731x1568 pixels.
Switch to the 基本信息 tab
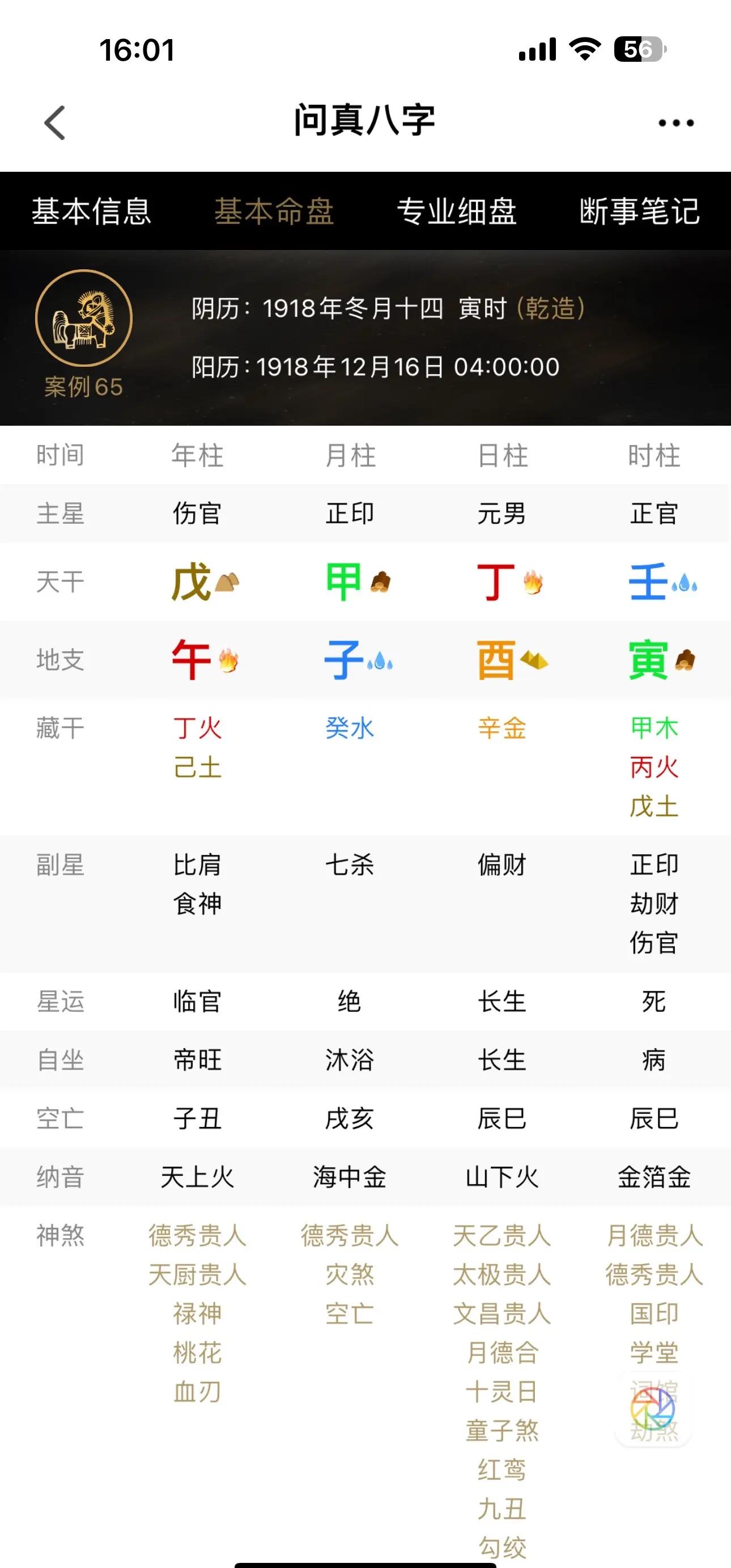click(92, 212)
